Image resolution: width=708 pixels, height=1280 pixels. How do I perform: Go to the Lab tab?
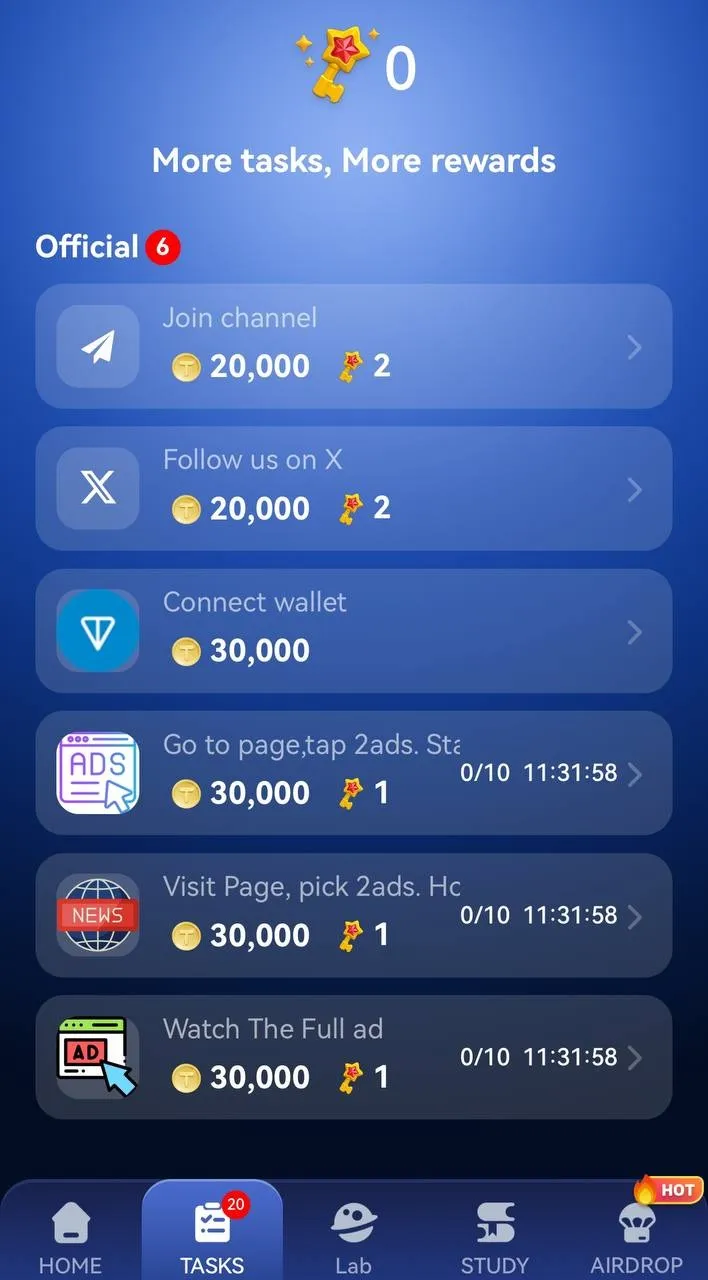pos(353,1238)
